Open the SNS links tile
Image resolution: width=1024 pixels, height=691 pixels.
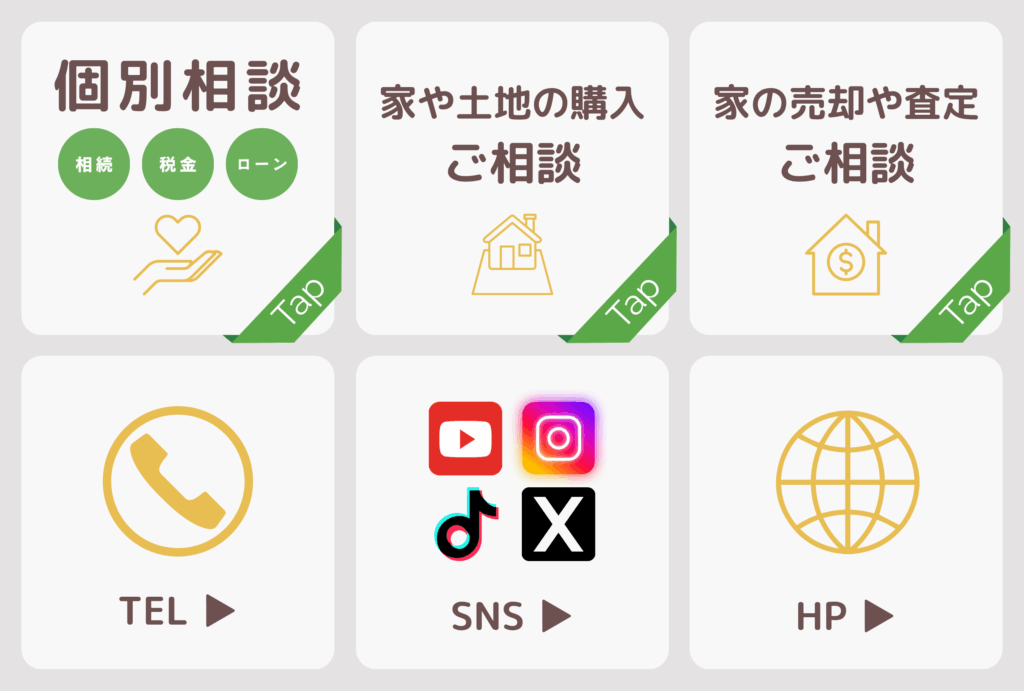(512, 512)
